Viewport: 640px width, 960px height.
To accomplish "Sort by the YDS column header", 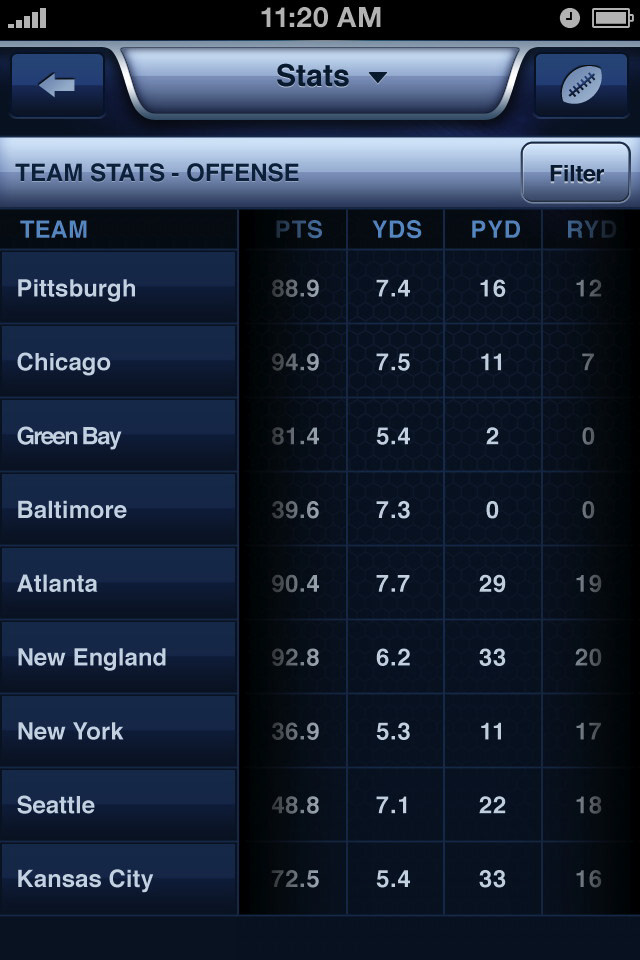I will 396,230.
